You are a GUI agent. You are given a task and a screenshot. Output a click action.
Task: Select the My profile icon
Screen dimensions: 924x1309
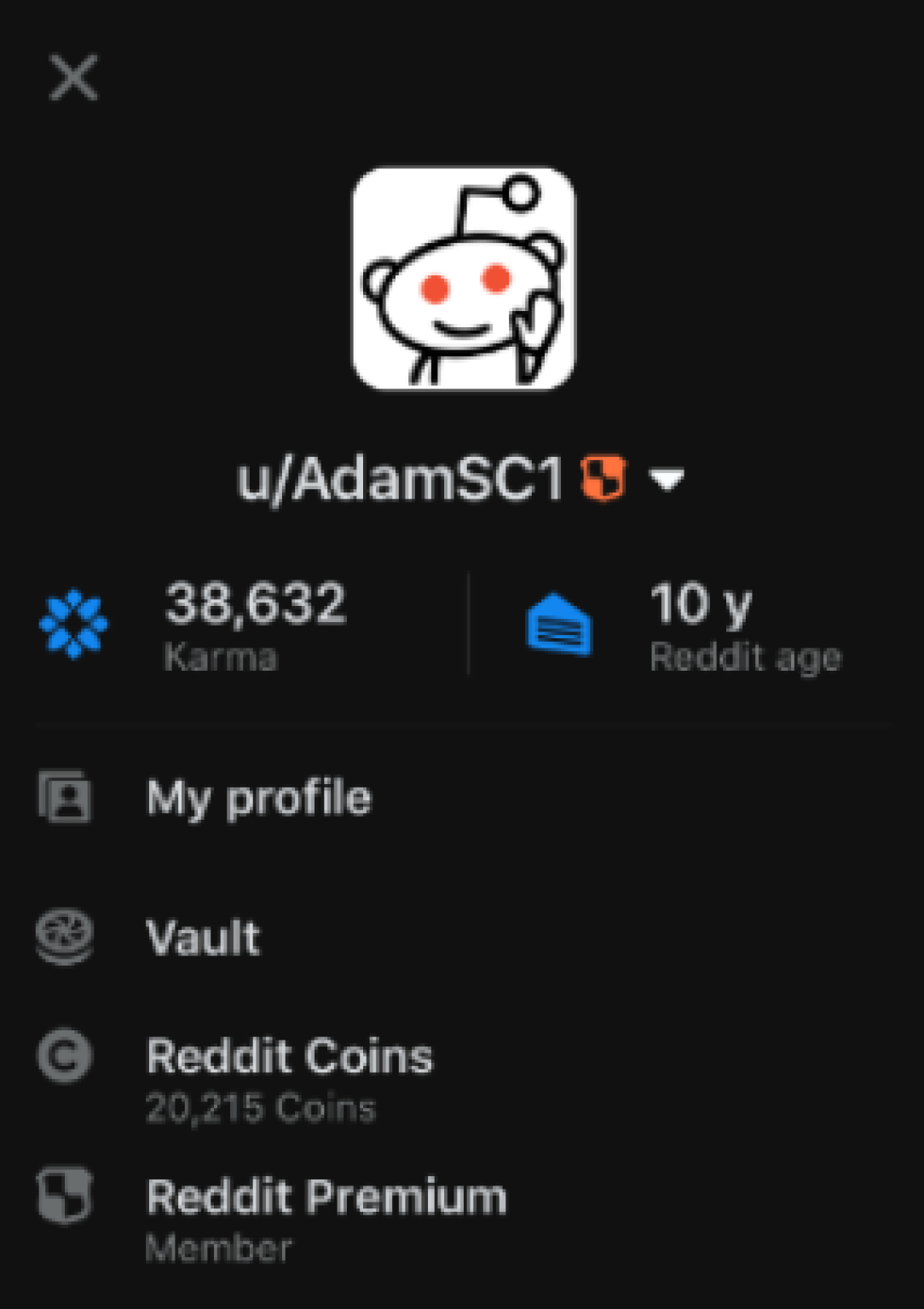click(x=65, y=797)
